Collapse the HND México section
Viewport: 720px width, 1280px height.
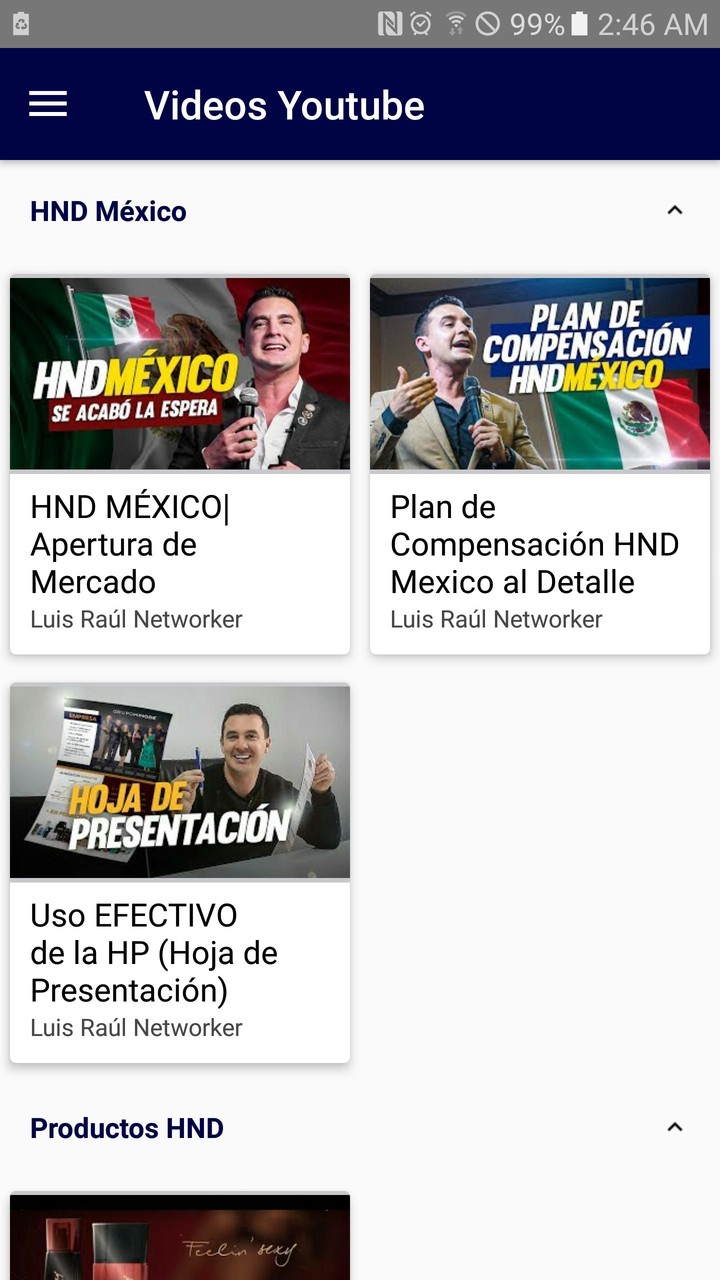click(675, 211)
